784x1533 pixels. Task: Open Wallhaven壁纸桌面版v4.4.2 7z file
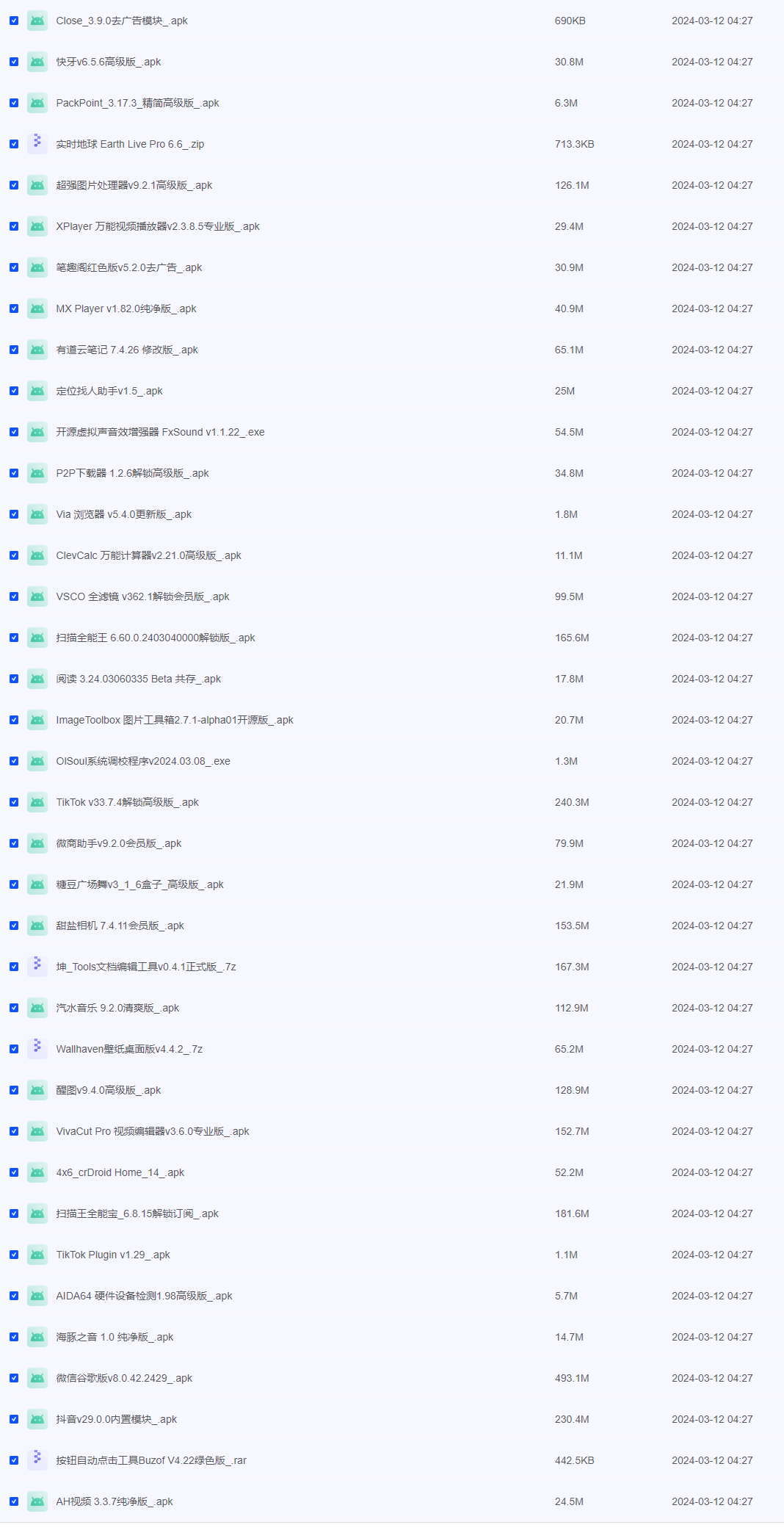tap(129, 1049)
